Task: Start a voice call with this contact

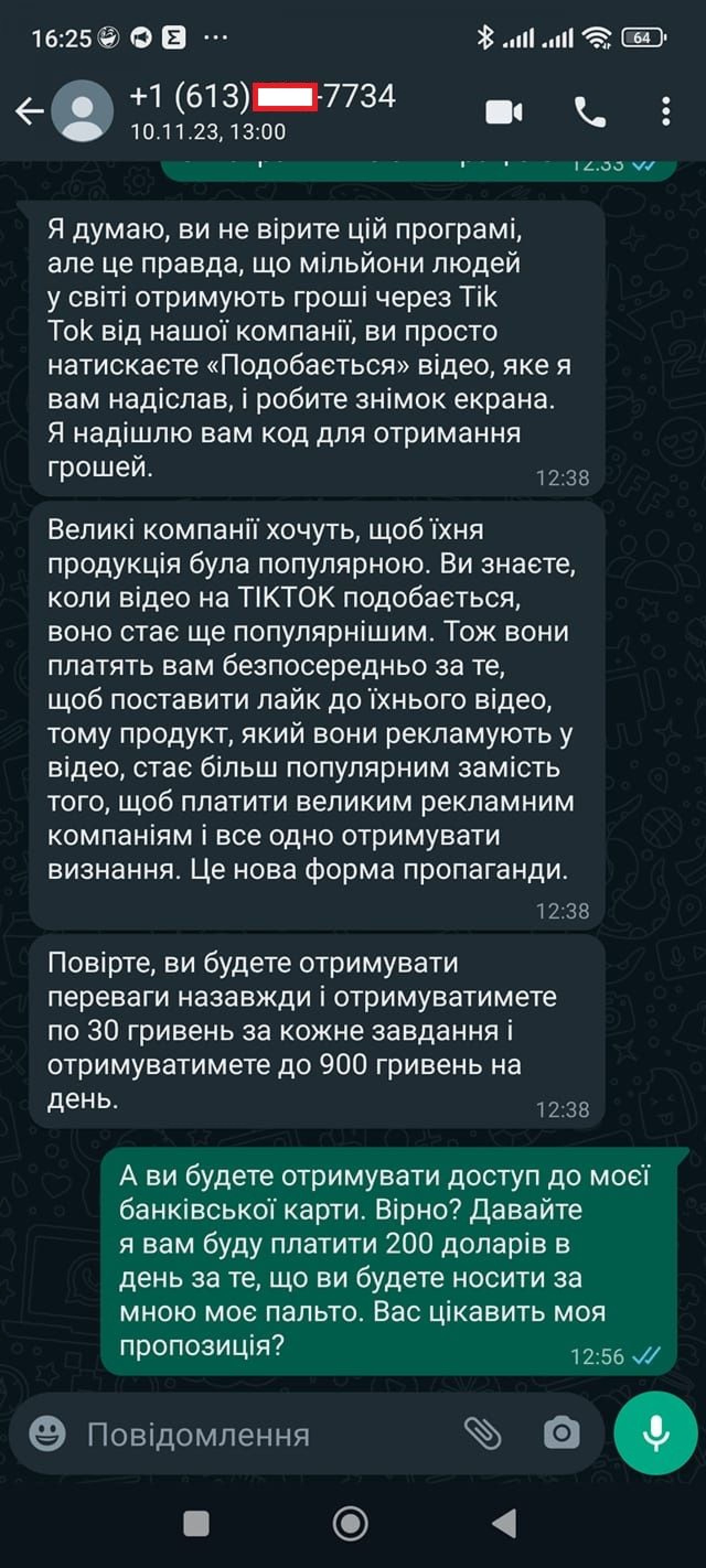Action: (590, 112)
